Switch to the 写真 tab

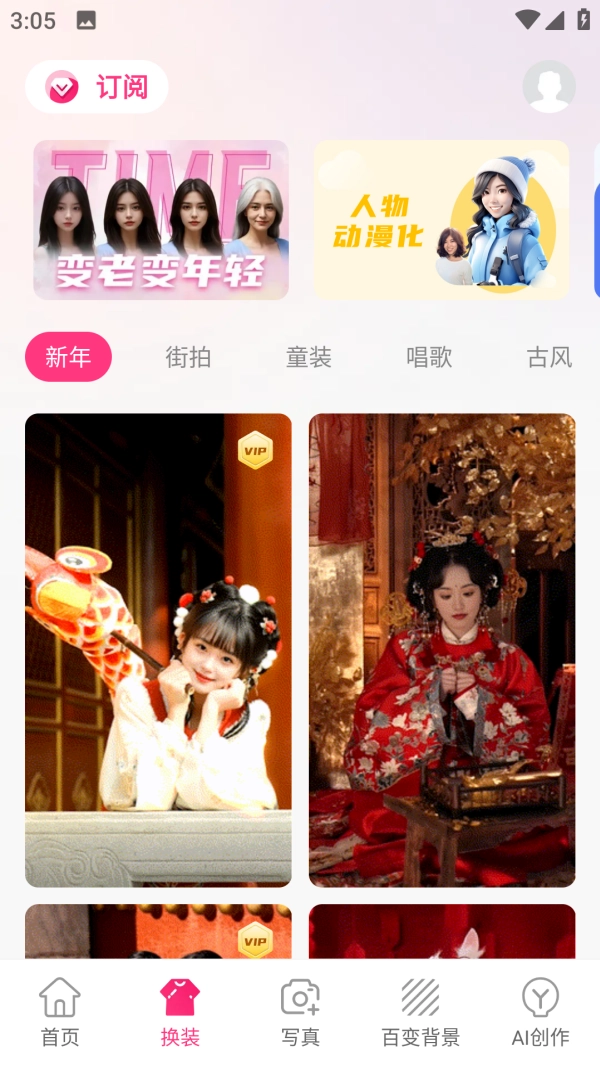pos(300,1012)
